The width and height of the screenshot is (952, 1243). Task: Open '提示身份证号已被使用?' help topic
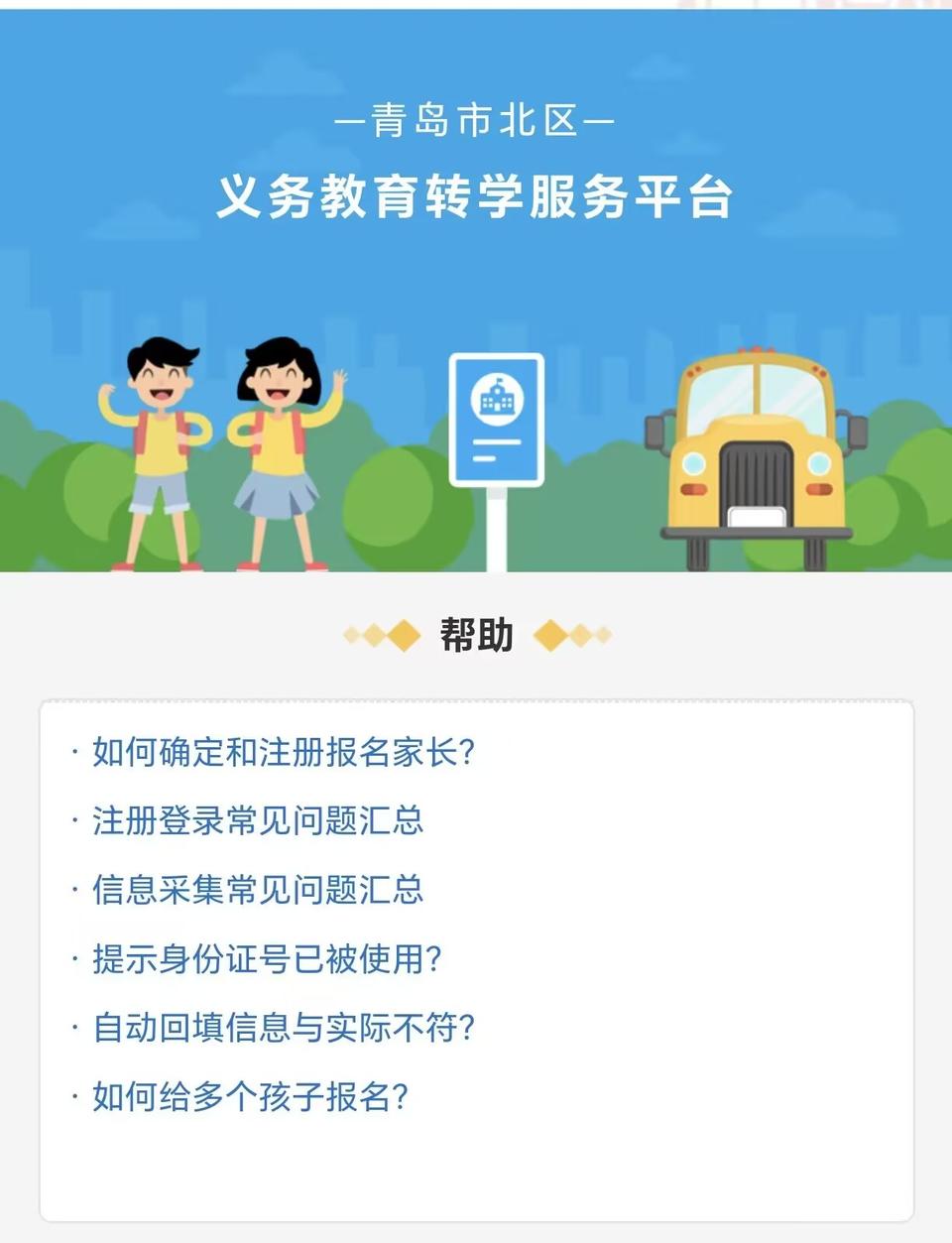(267, 959)
